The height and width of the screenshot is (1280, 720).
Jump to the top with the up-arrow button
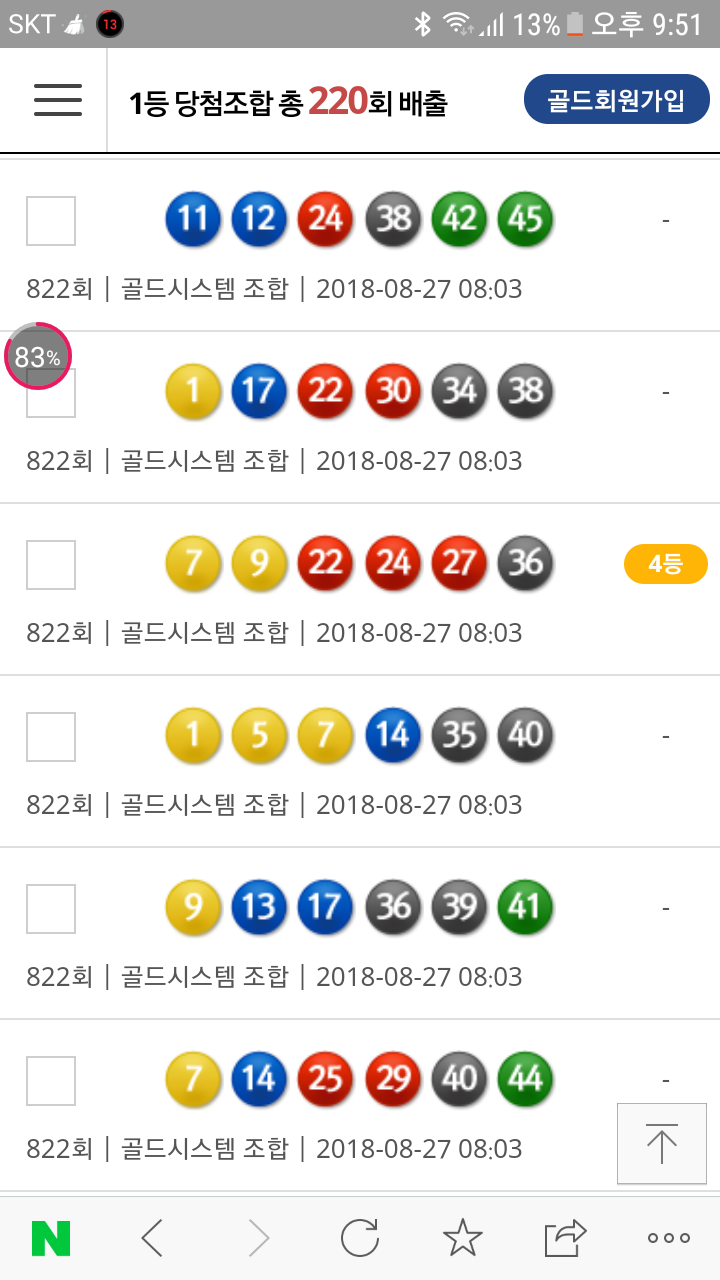pyautogui.click(x=661, y=1143)
